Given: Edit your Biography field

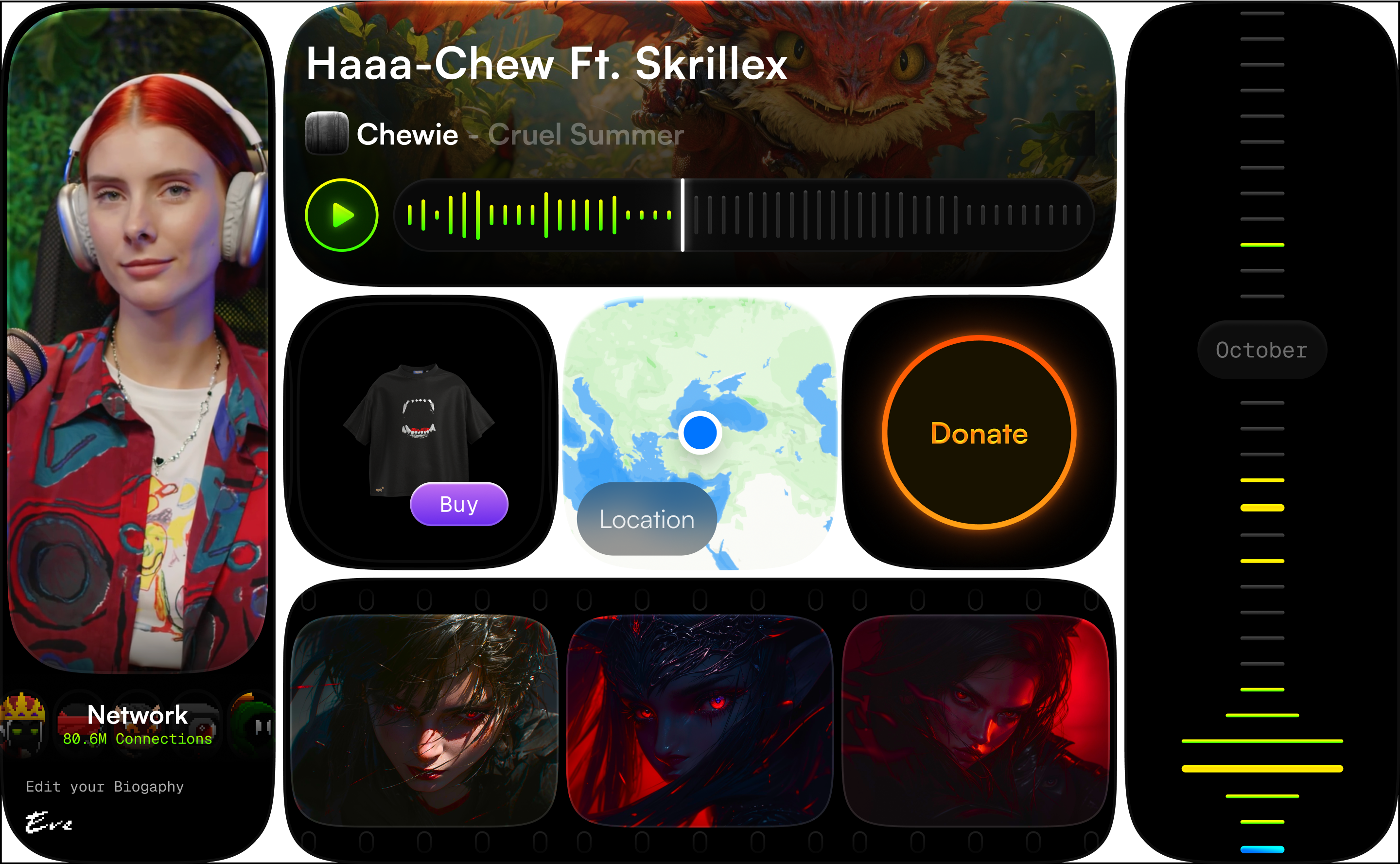Looking at the screenshot, I should click(105, 786).
